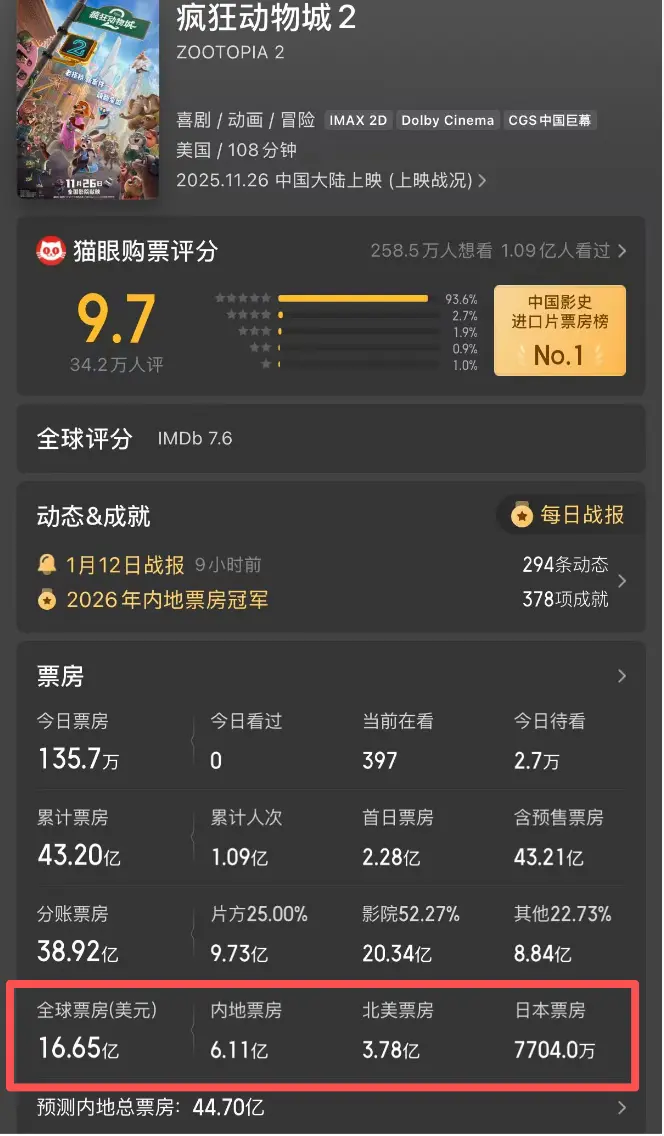
Task: Open the 预测内地总票房 forecast row
Action: [x=330, y=1107]
